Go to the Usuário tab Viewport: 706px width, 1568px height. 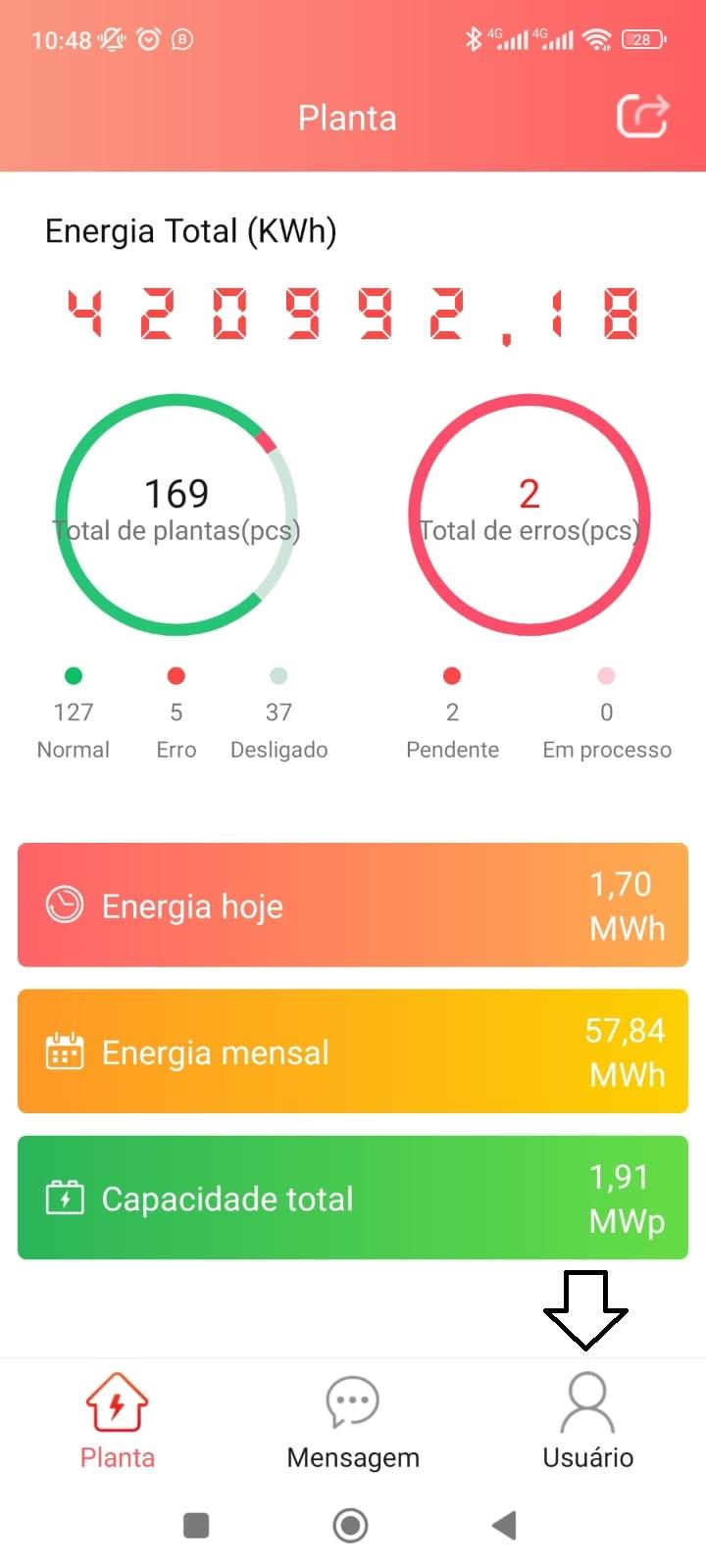(587, 1421)
